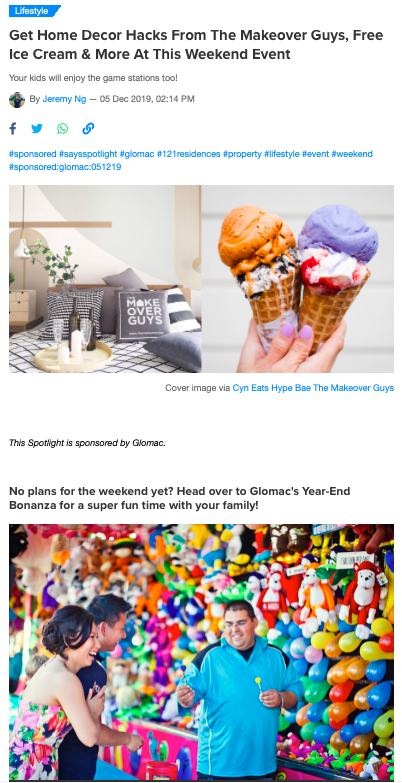Copy the article link
Viewport: 402px width, 783px height.
click(88, 128)
